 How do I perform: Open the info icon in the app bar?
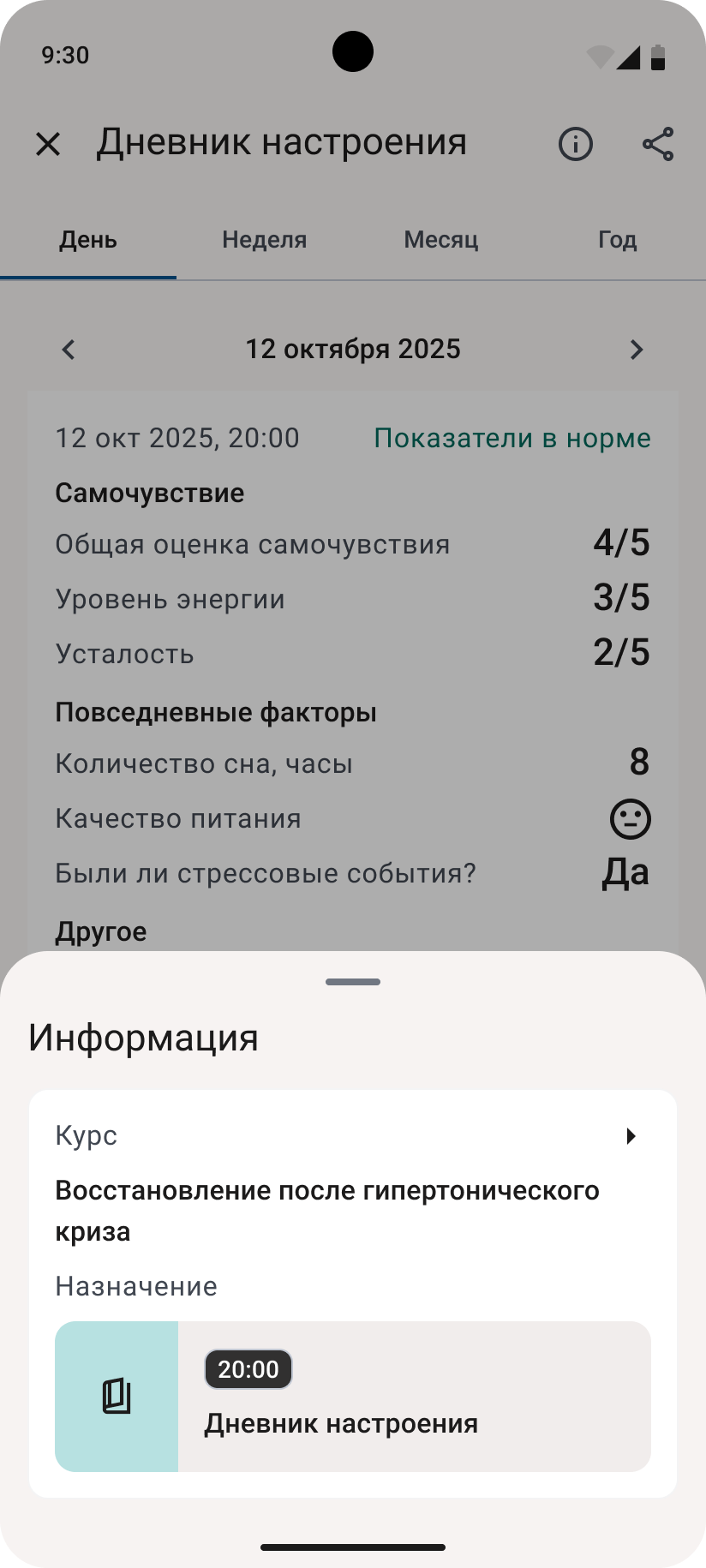click(x=575, y=144)
